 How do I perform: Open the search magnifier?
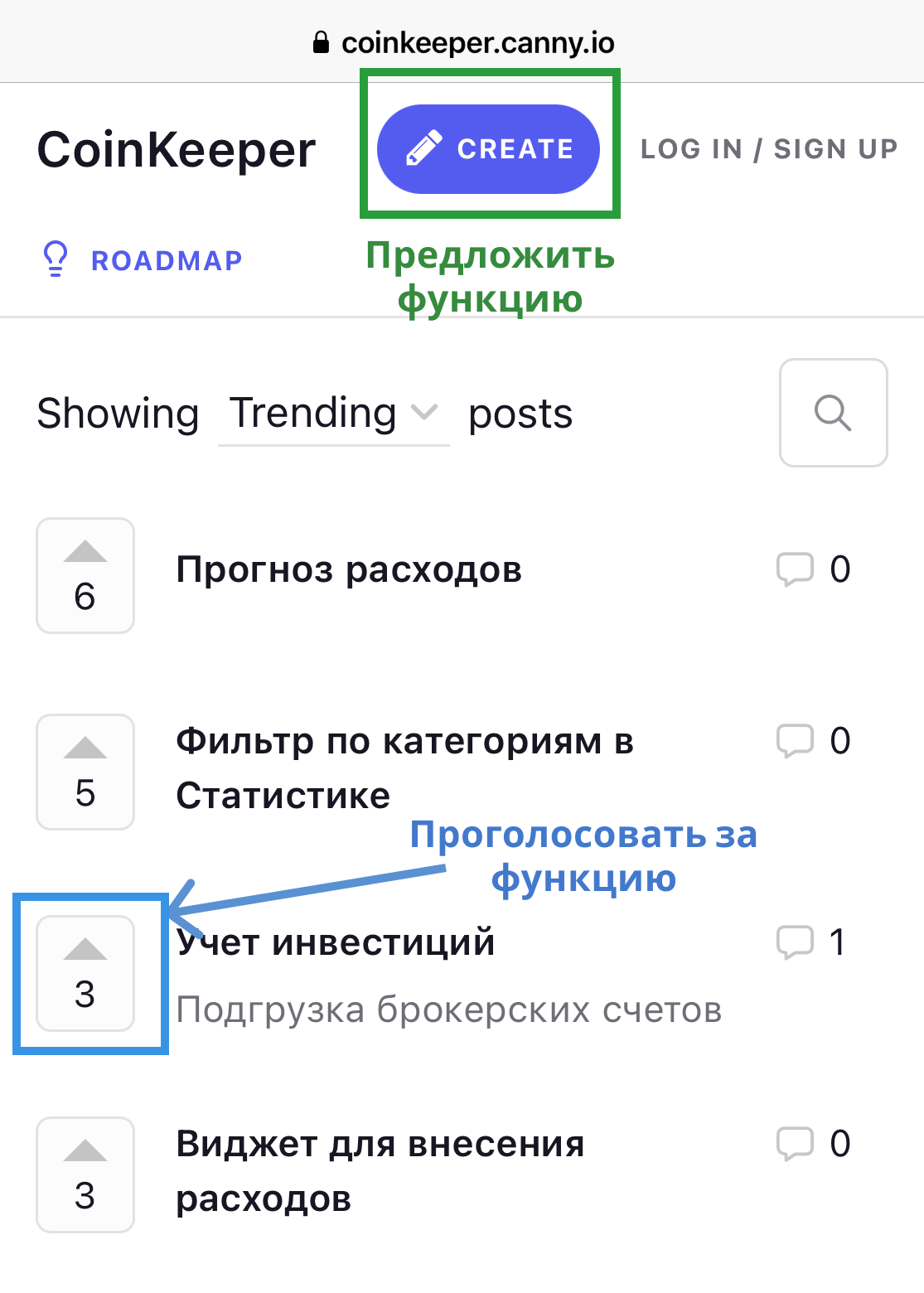(x=833, y=413)
